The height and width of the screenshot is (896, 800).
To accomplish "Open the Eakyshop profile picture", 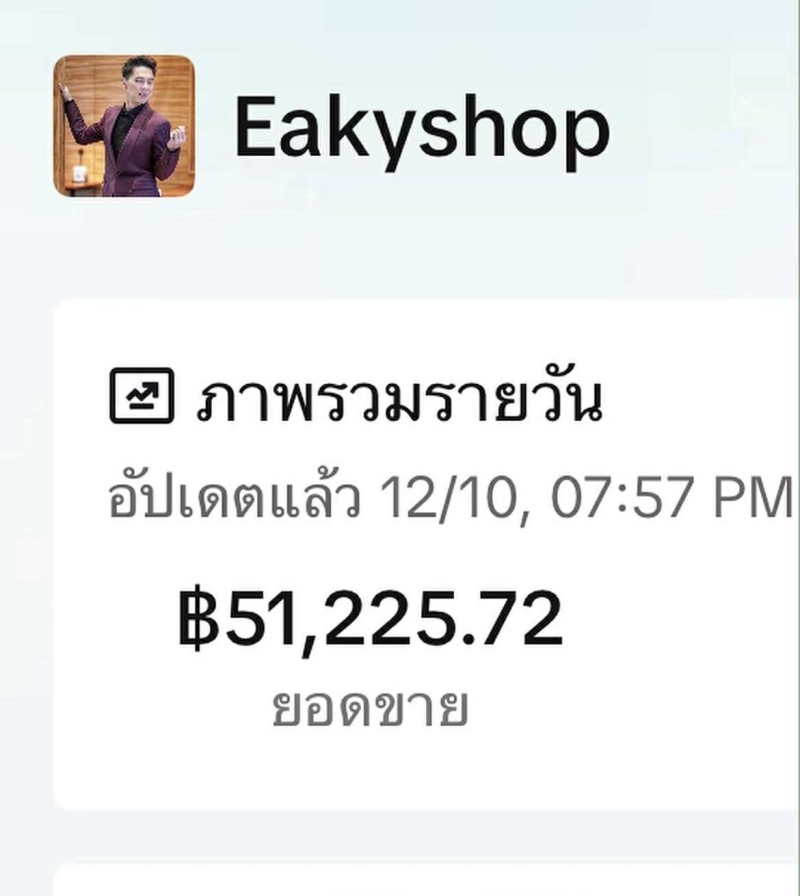I will point(124,126).
